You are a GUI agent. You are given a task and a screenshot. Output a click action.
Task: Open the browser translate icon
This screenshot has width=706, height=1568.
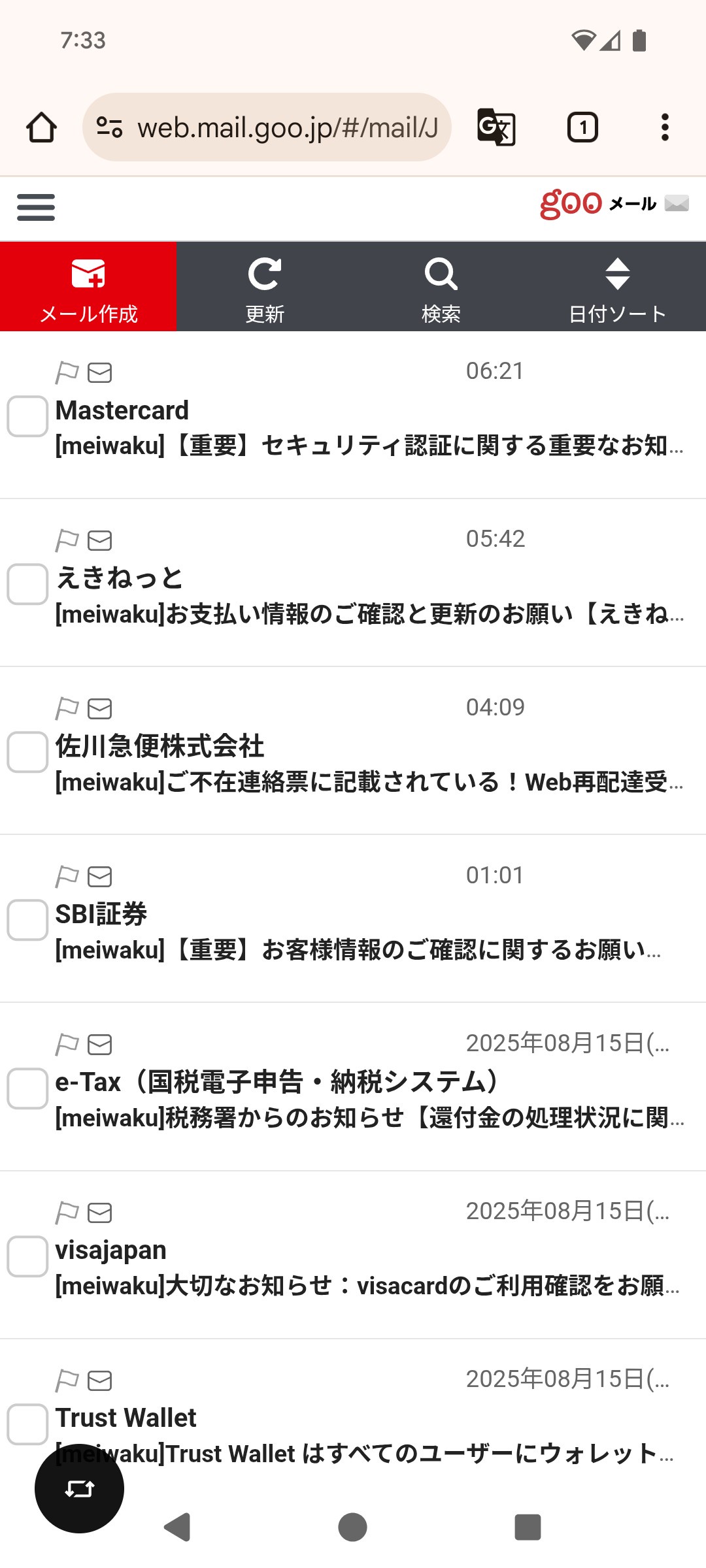[x=497, y=127]
